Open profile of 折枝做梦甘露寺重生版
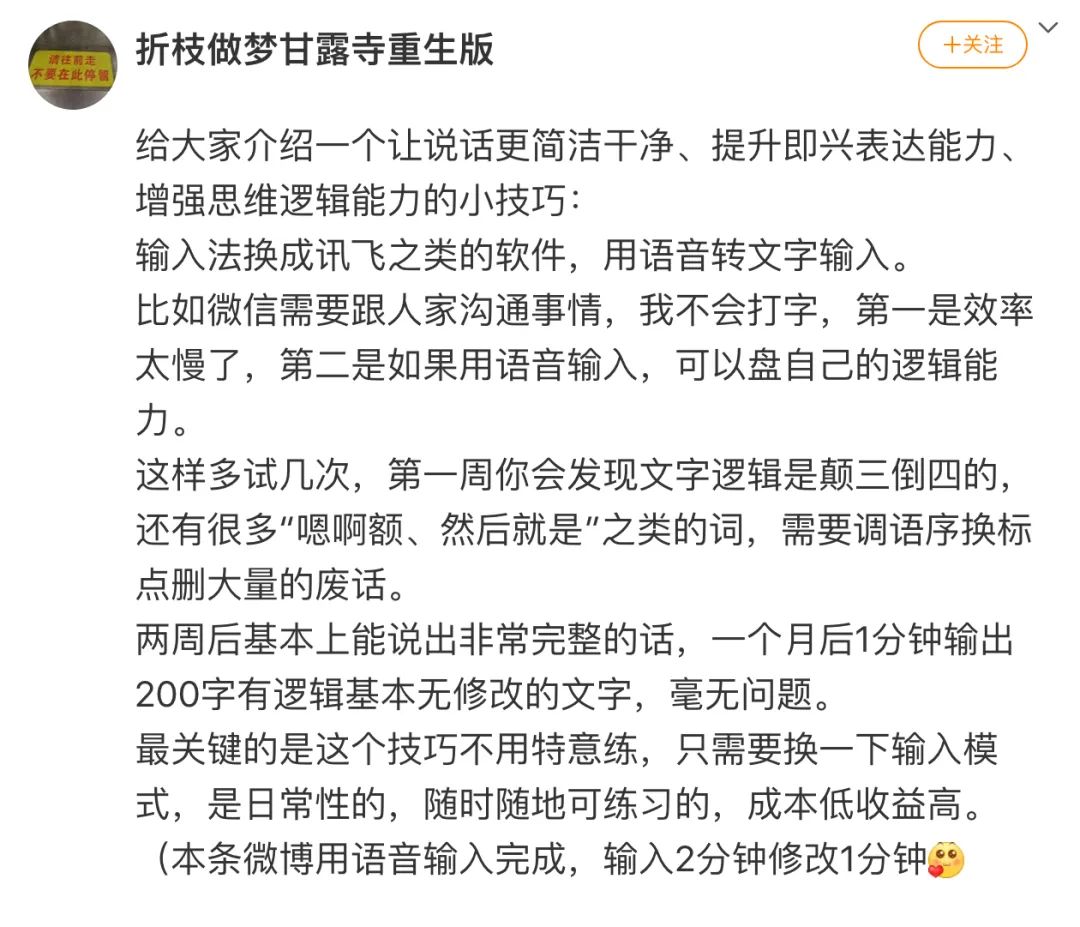 tap(315, 48)
